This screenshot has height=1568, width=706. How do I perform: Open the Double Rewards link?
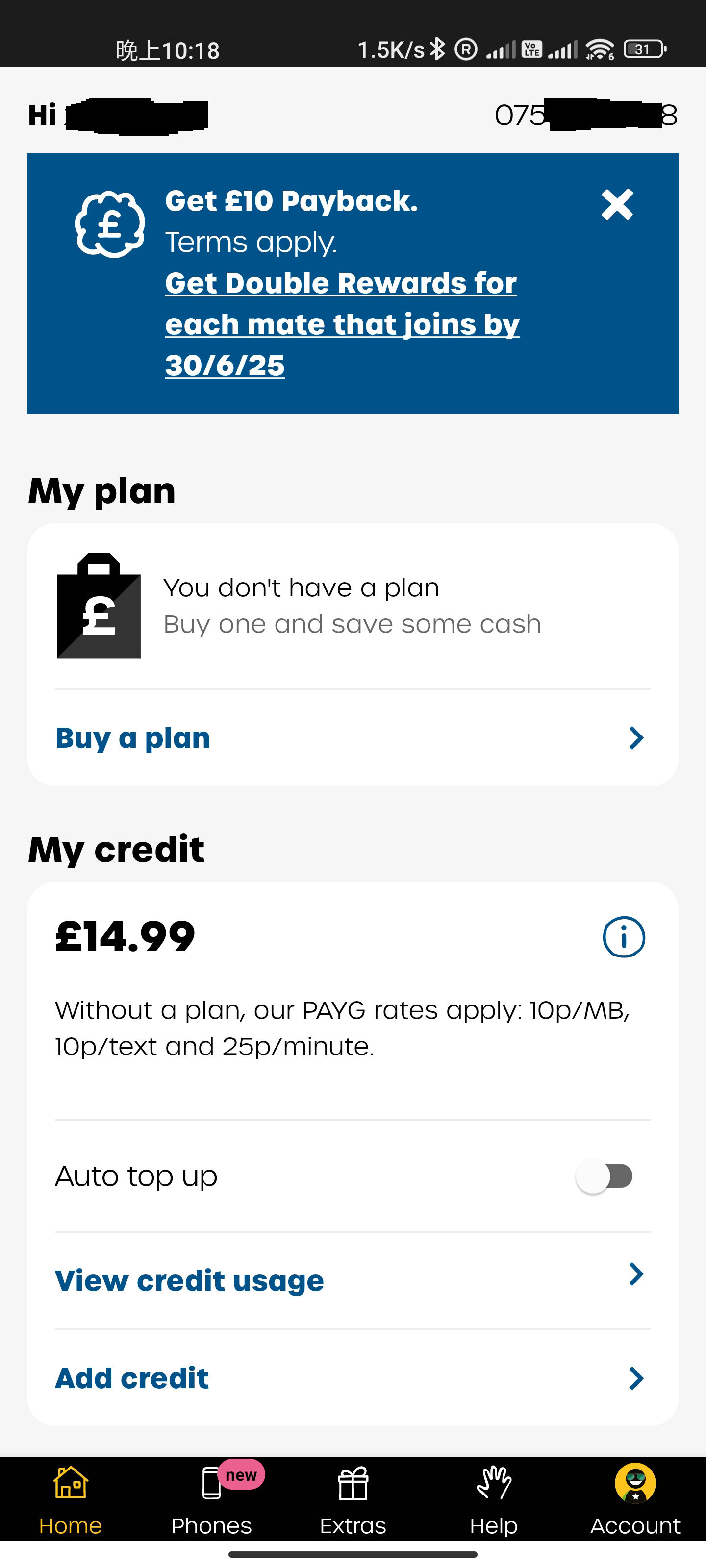pyautogui.click(x=342, y=324)
